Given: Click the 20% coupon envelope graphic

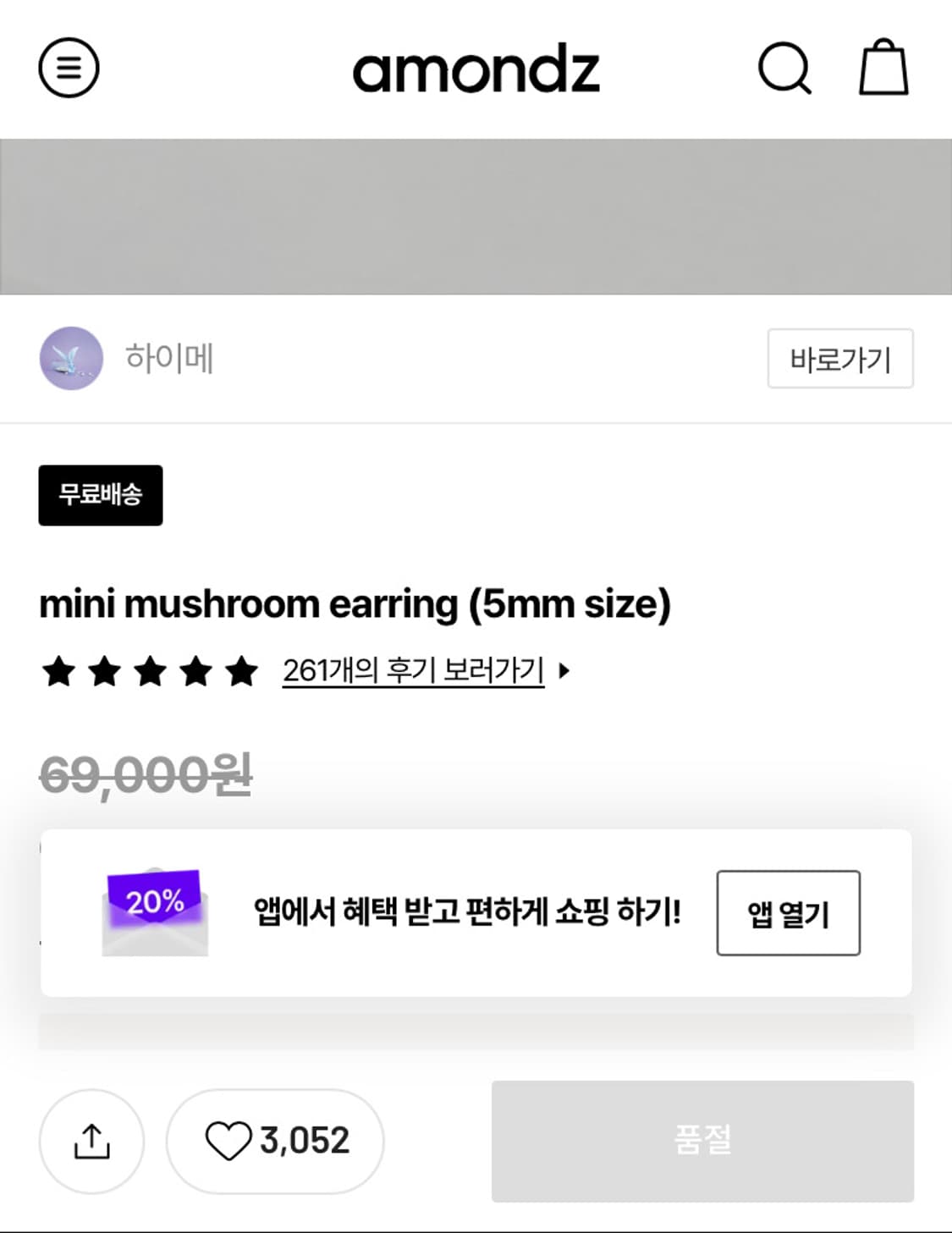Looking at the screenshot, I should [x=154, y=911].
